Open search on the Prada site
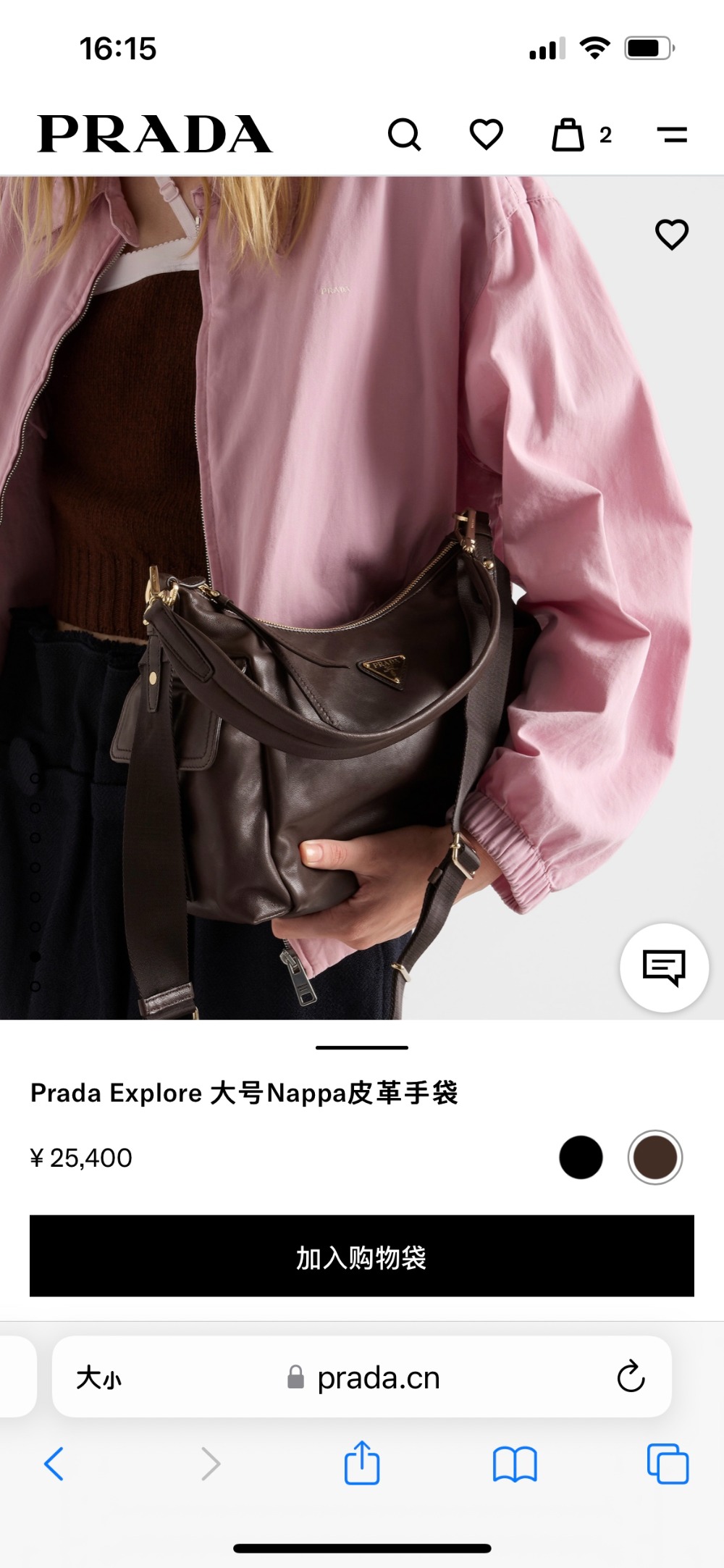Image resolution: width=724 pixels, height=1568 pixels. 404,135
